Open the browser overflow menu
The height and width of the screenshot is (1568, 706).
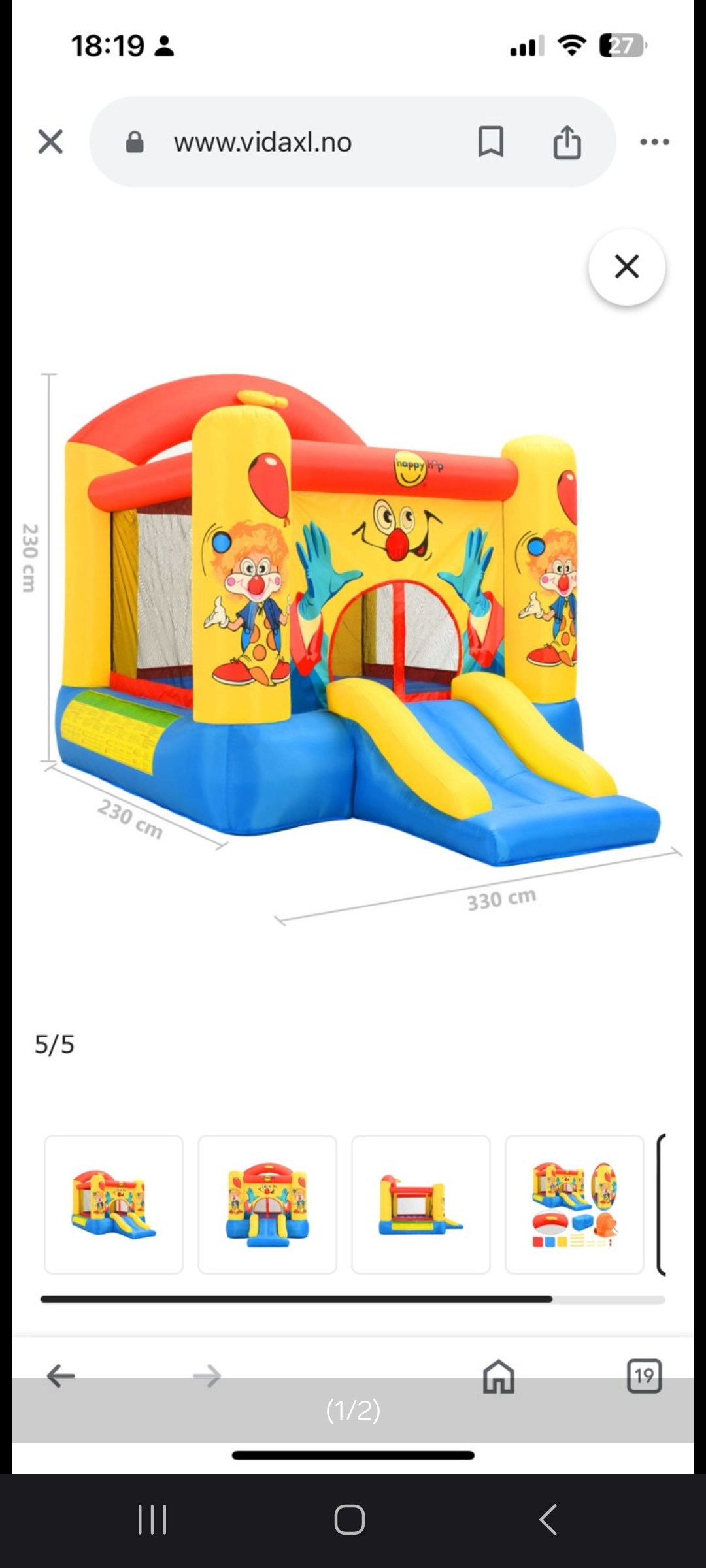pyautogui.click(x=654, y=142)
